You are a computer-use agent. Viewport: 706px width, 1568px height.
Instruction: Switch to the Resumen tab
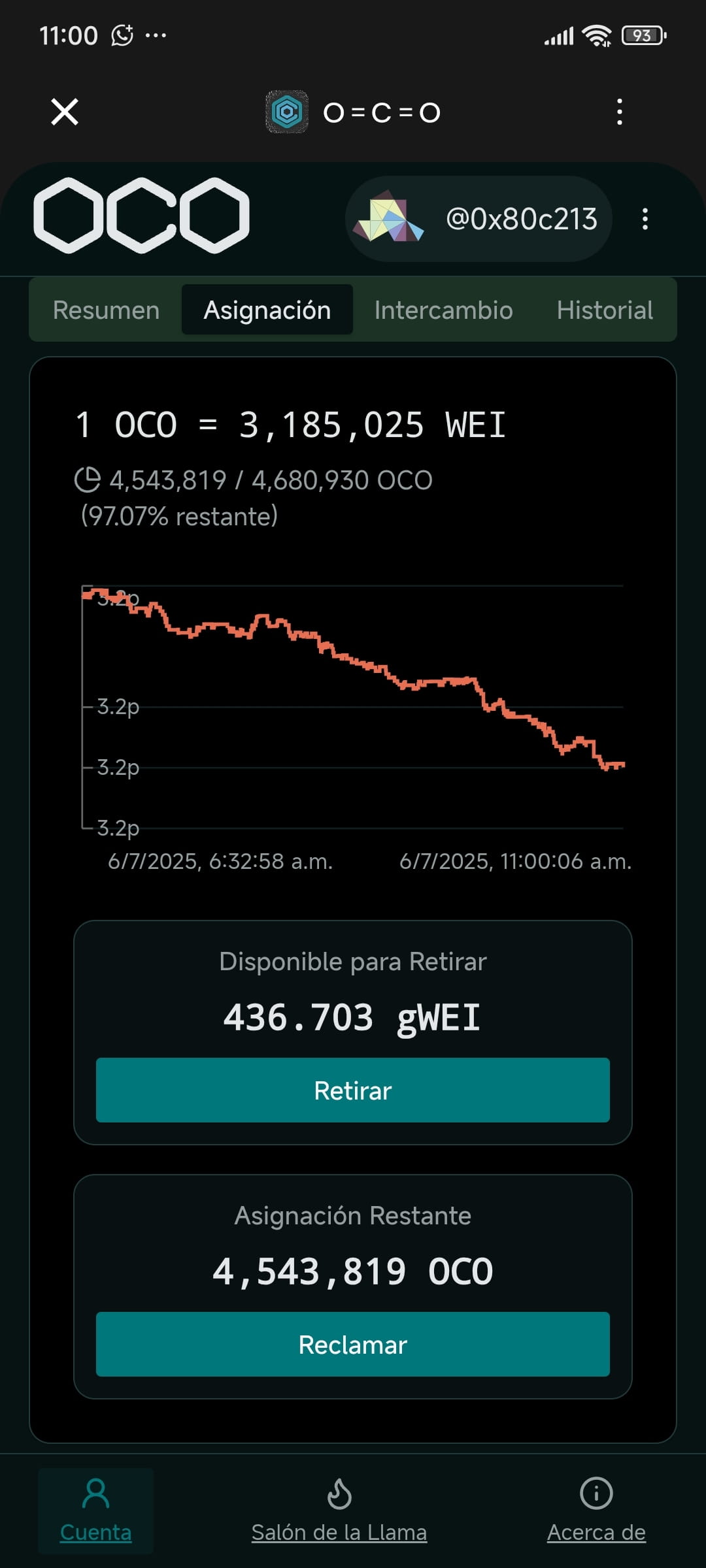pos(106,310)
